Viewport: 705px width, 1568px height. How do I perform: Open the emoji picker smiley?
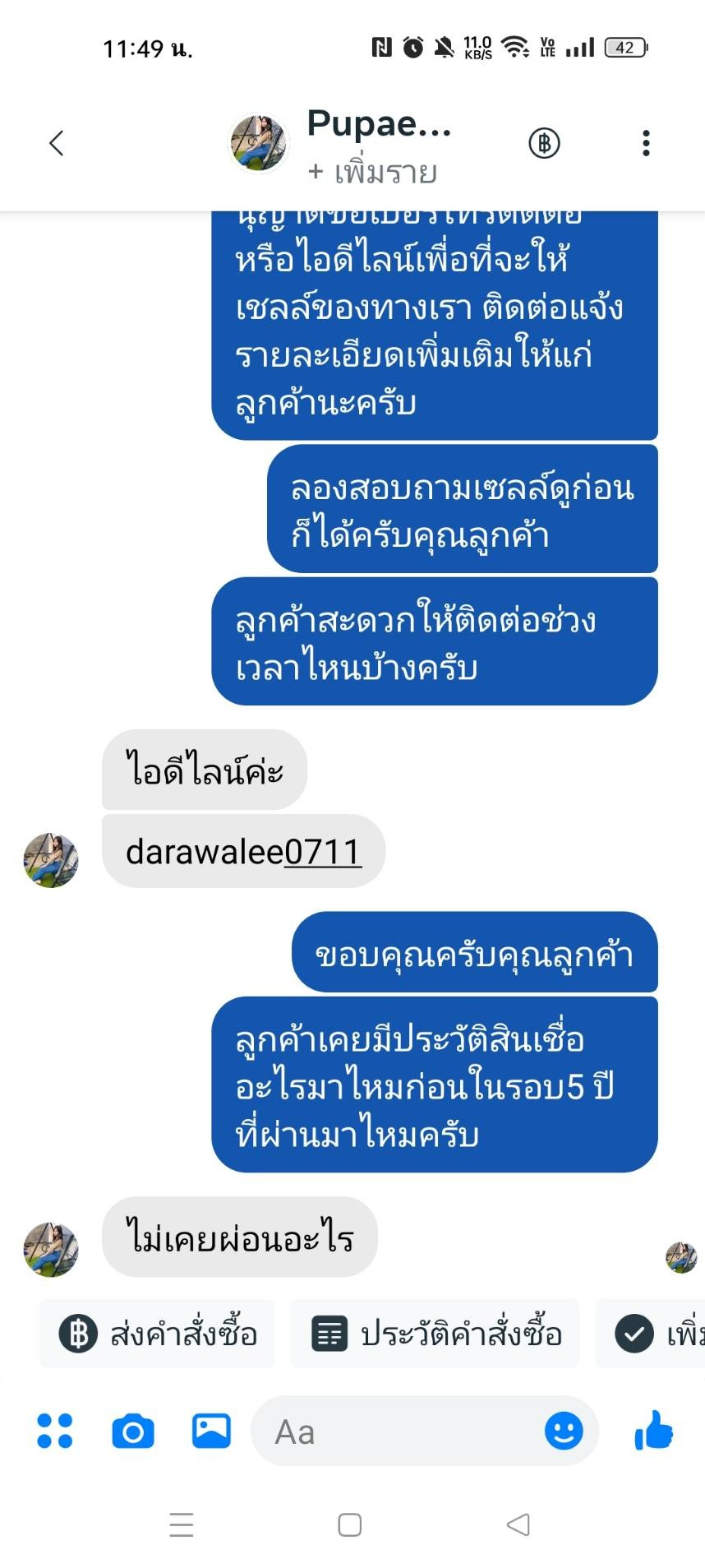pyautogui.click(x=564, y=1432)
